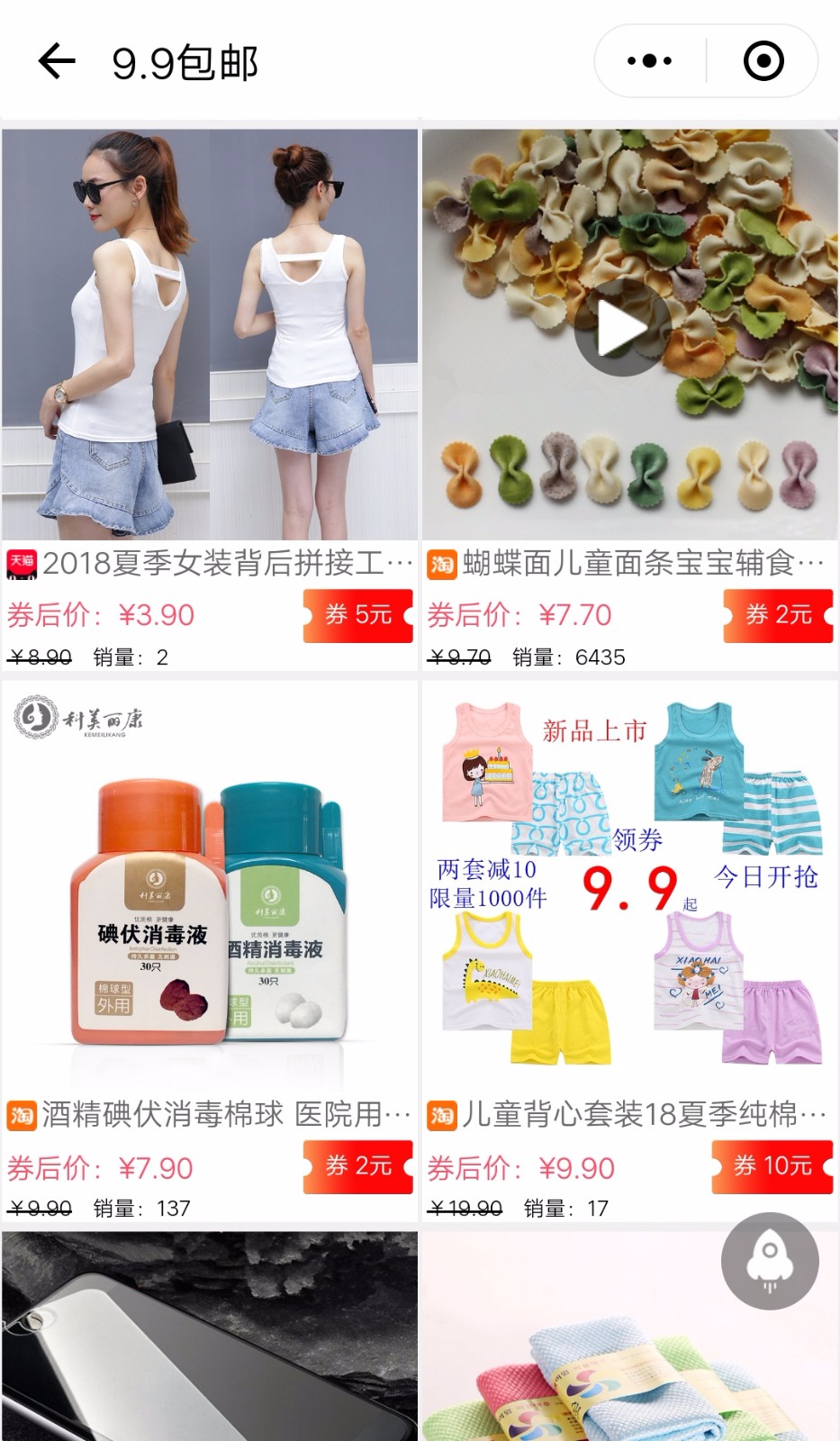Image resolution: width=840 pixels, height=1441 pixels.
Task: Go back from 9.9包邮 page
Action: (57, 61)
